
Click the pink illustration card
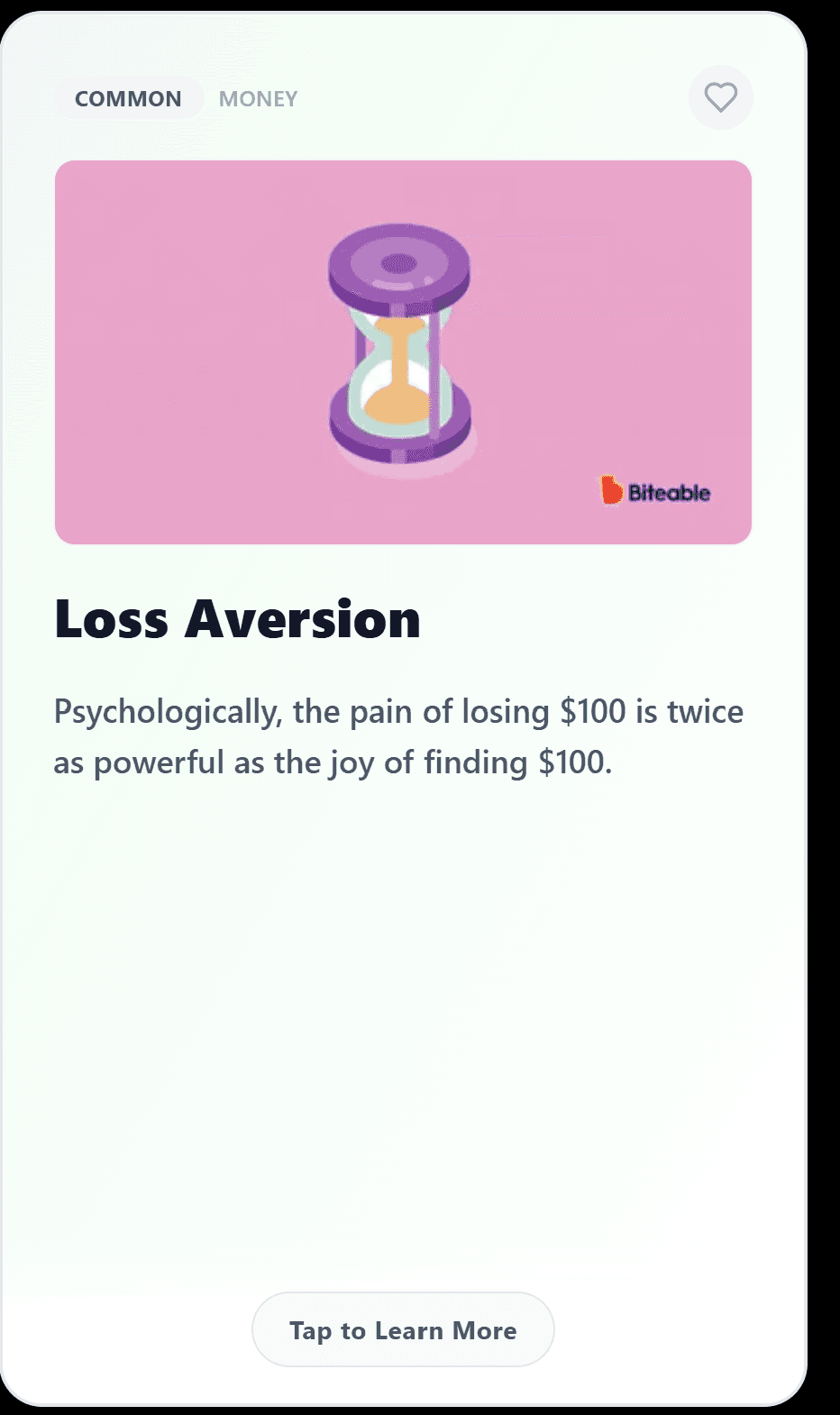402,351
